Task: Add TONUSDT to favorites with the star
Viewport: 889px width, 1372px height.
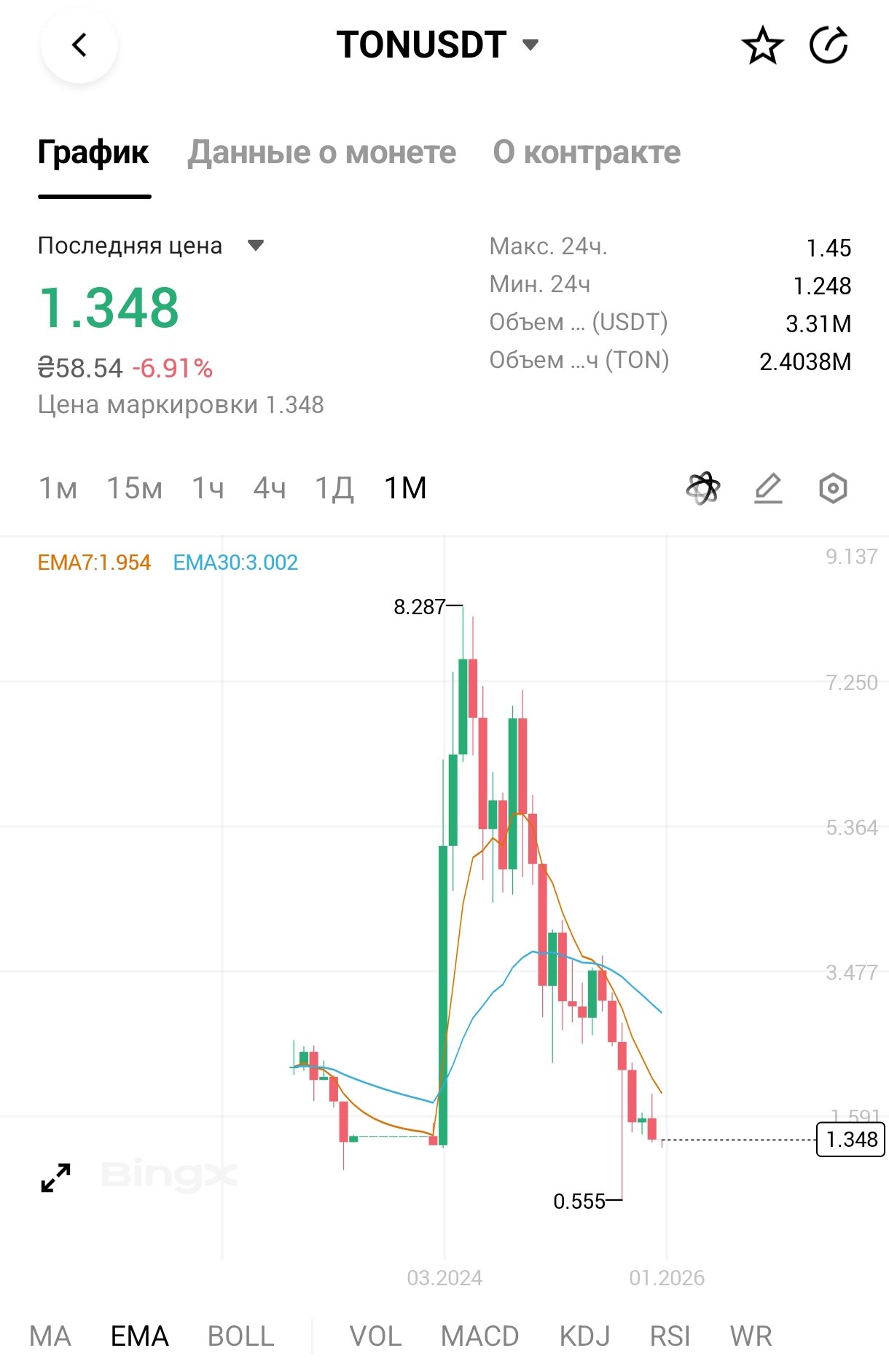Action: click(762, 46)
